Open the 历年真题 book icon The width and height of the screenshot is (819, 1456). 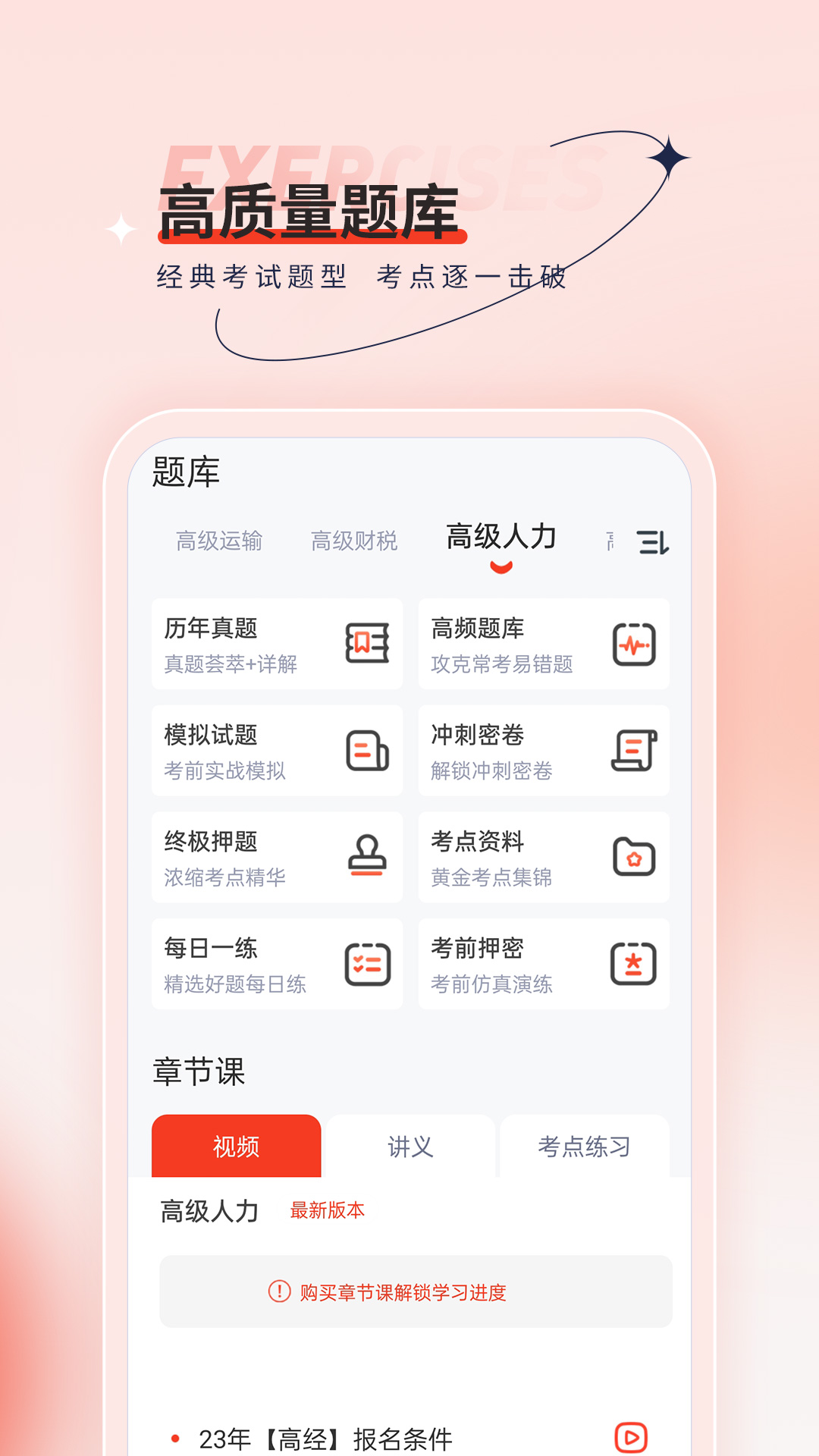(367, 644)
